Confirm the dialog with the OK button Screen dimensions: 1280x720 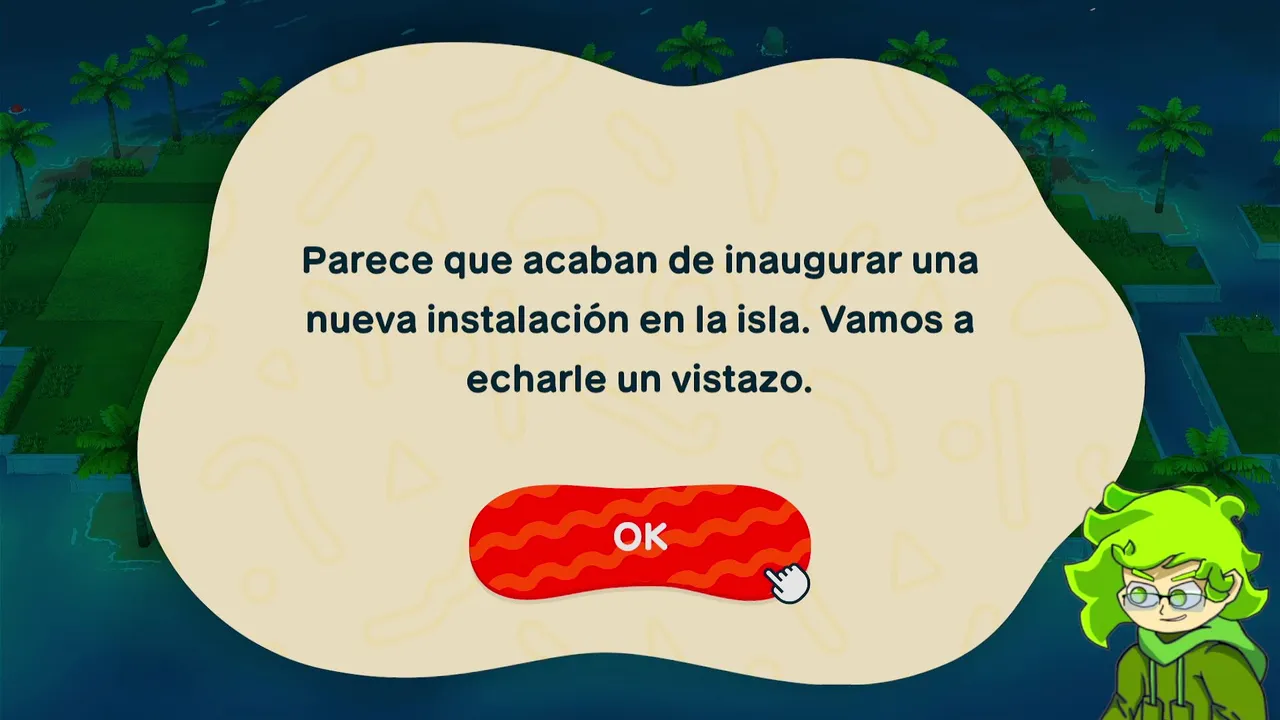[639, 540]
